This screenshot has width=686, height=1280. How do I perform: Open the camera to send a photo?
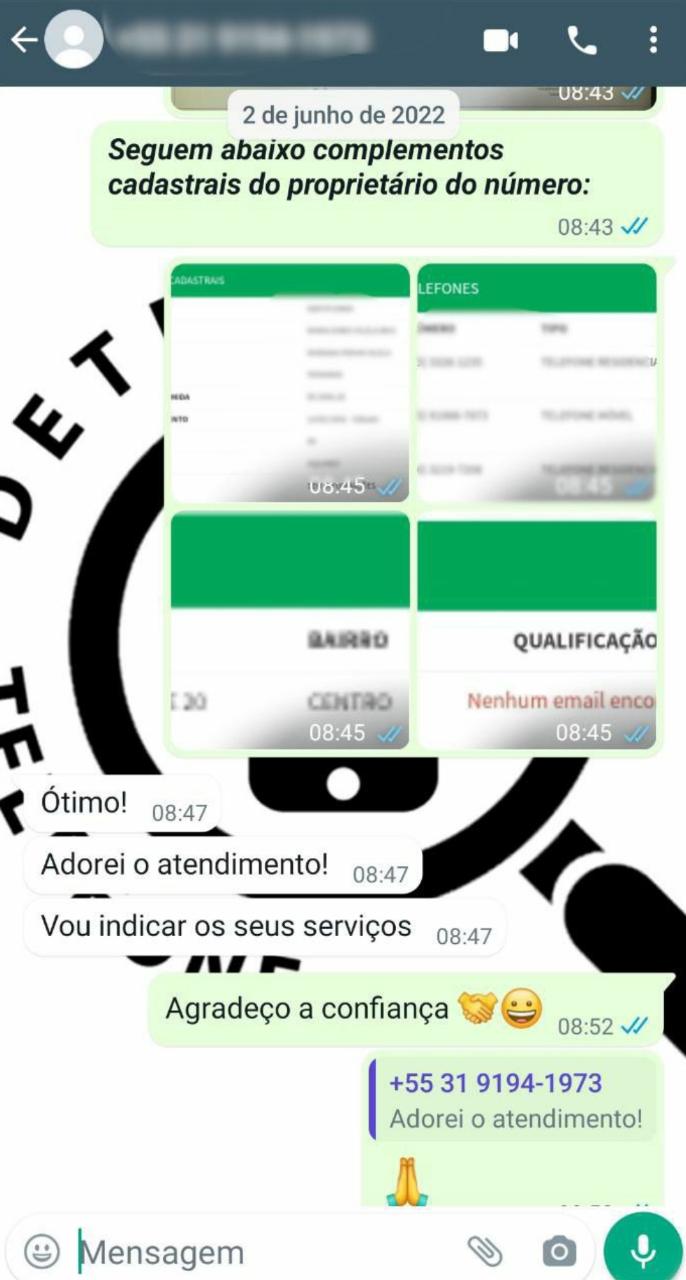(x=559, y=1251)
